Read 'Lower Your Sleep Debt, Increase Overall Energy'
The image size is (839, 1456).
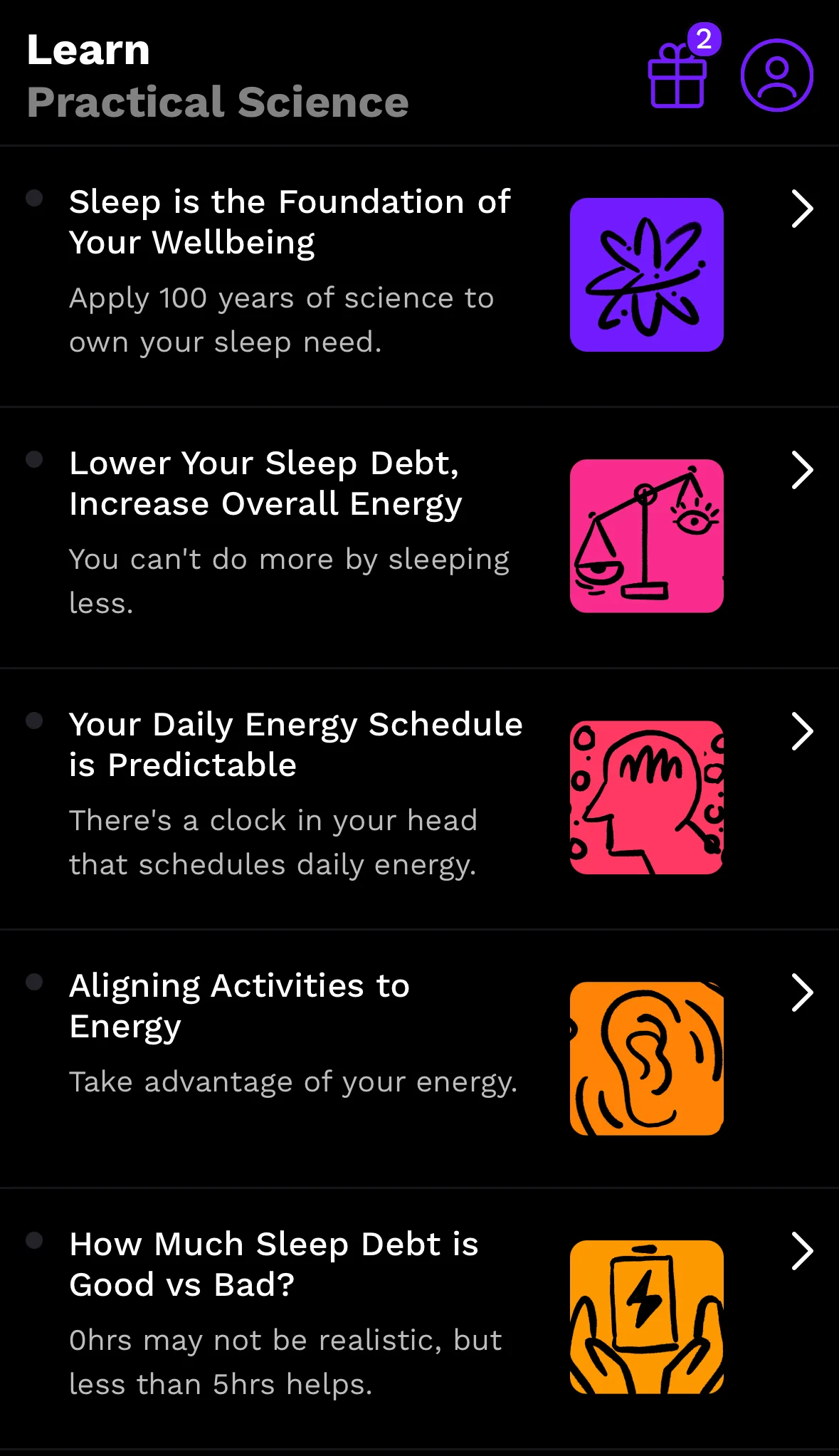pos(265,483)
